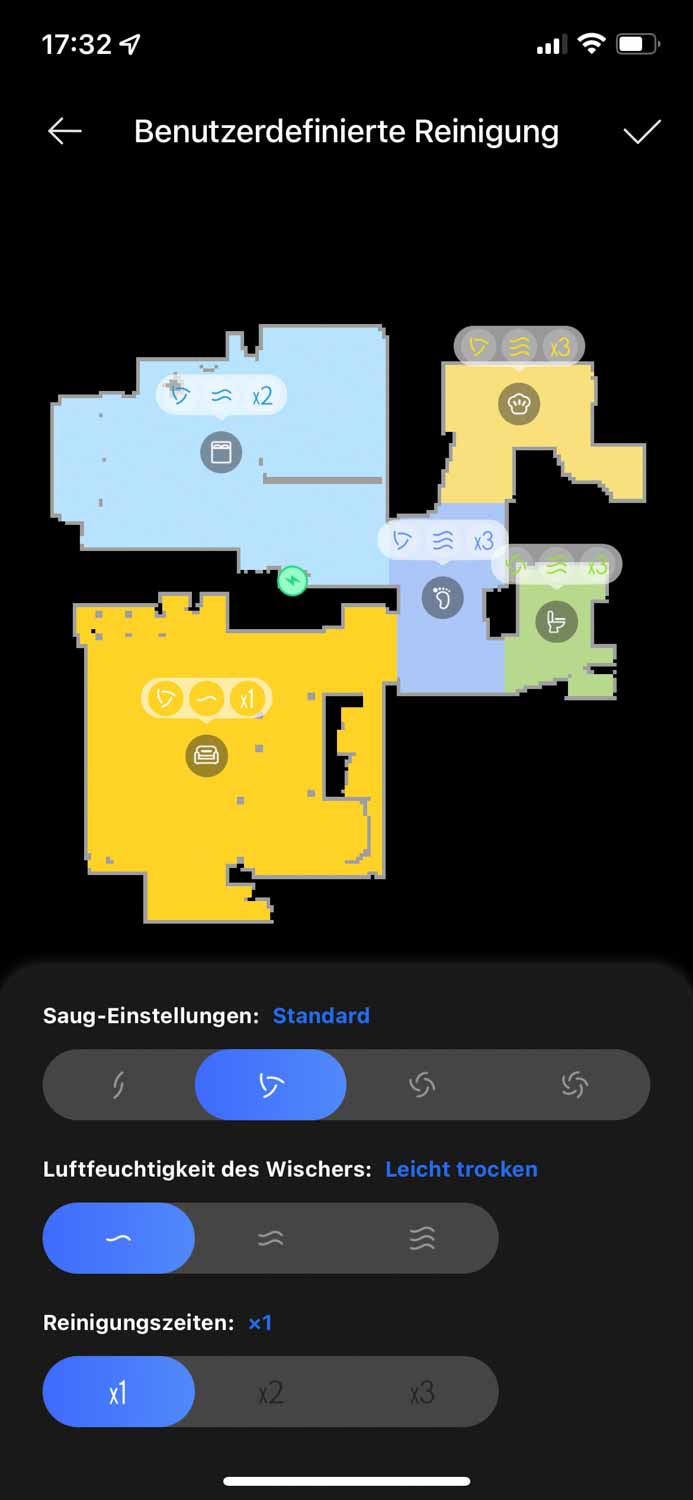Select the yellow living room with sofa icon
The width and height of the screenshot is (693, 1500).
coord(207,755)
